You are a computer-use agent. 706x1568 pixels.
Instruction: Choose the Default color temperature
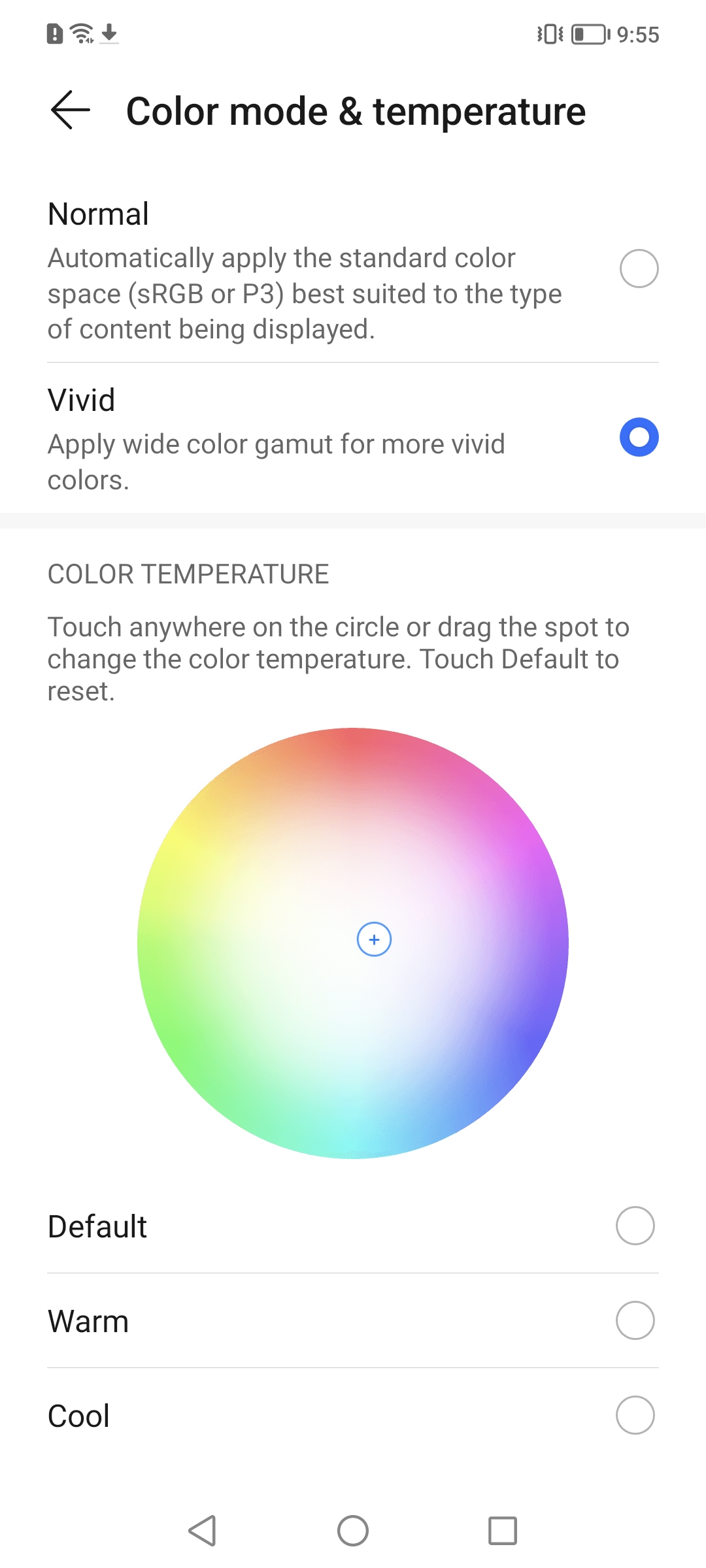(x=635, y=1226)
